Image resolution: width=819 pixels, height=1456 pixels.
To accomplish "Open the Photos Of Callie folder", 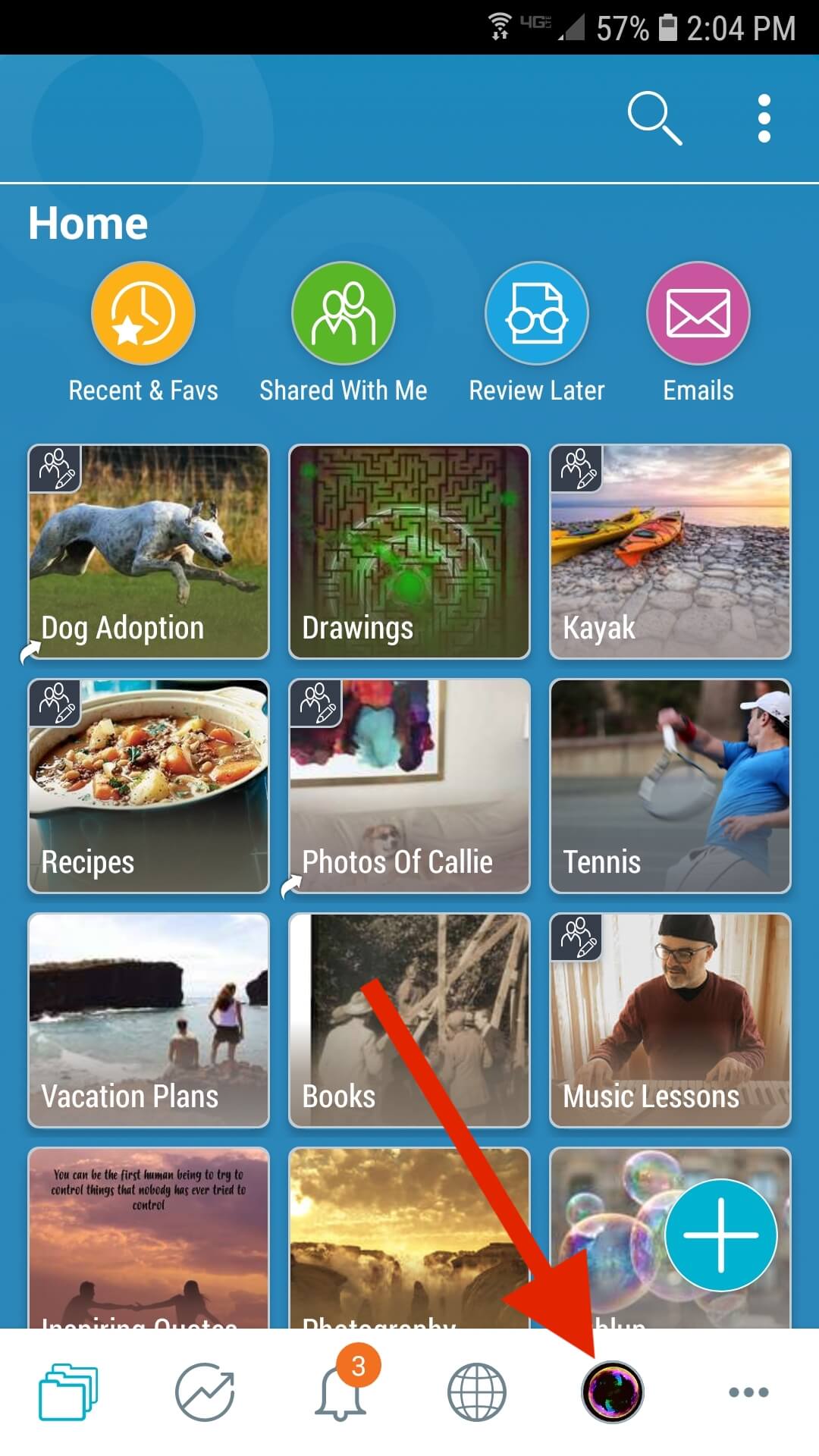I will point(409,786).
